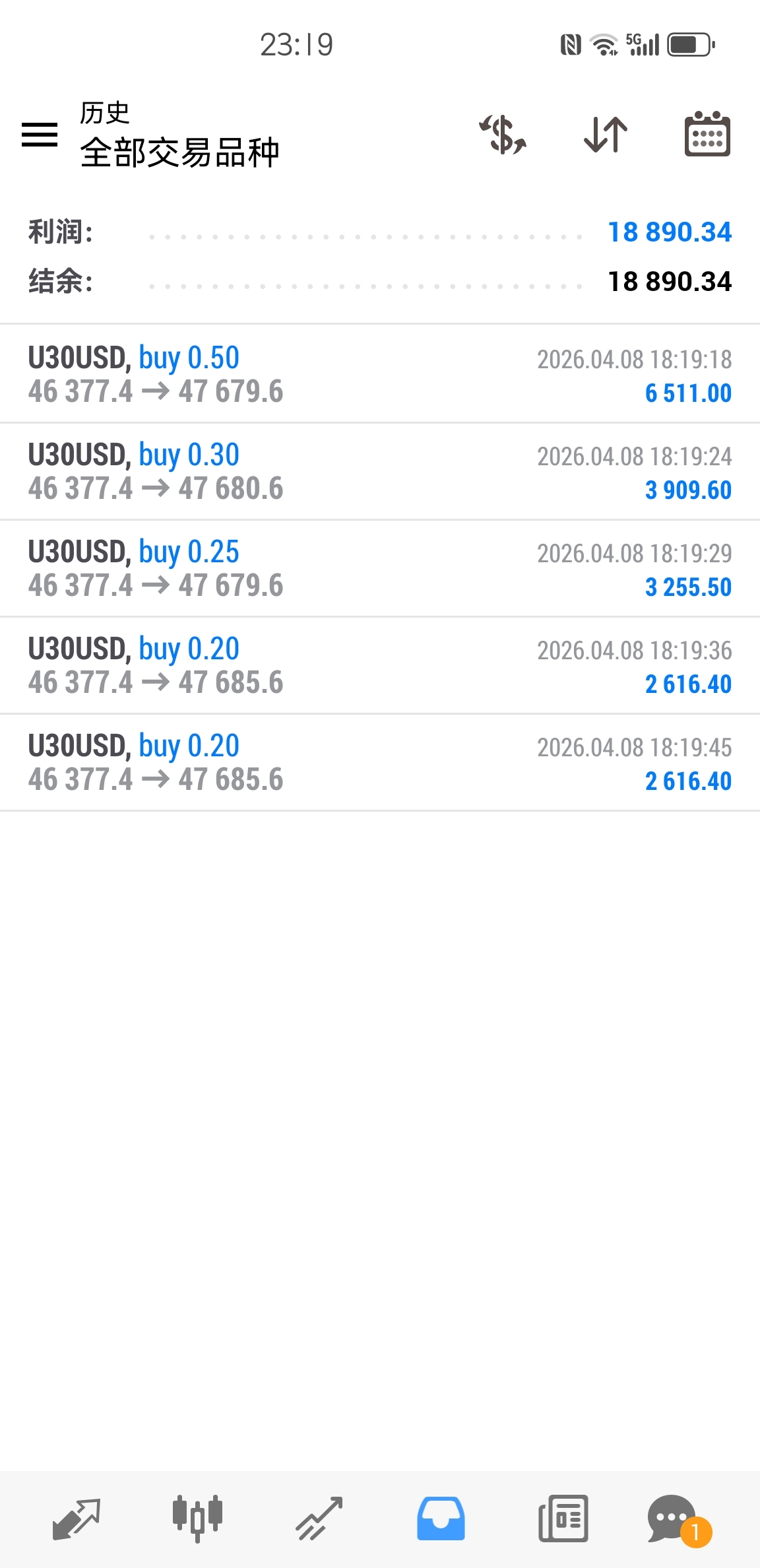Open the calendar date range picker
760x1568 pixels.
coord(707,135)
